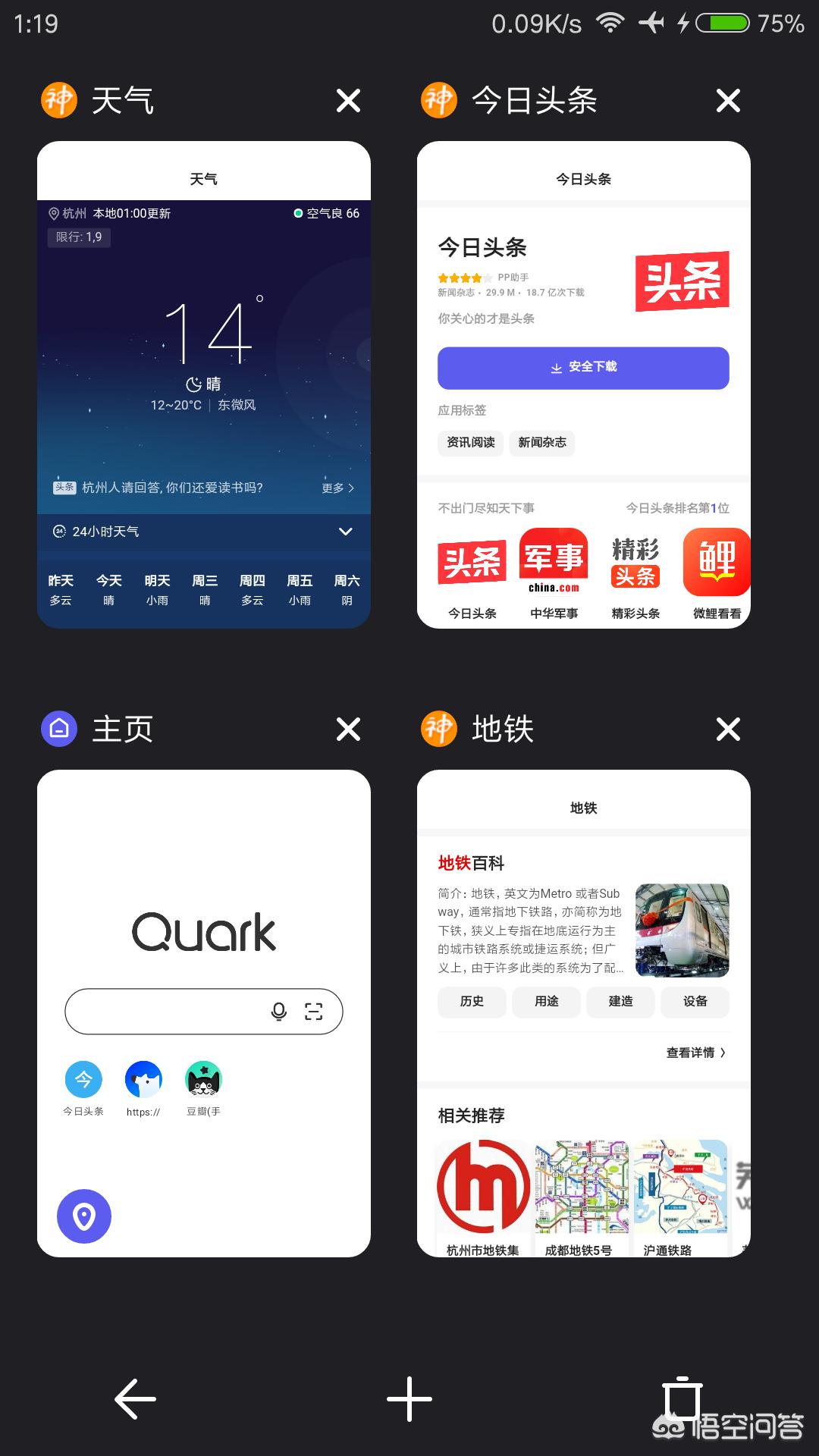Go back with the bottom arrow
819x1456 pixels.
135,1399
